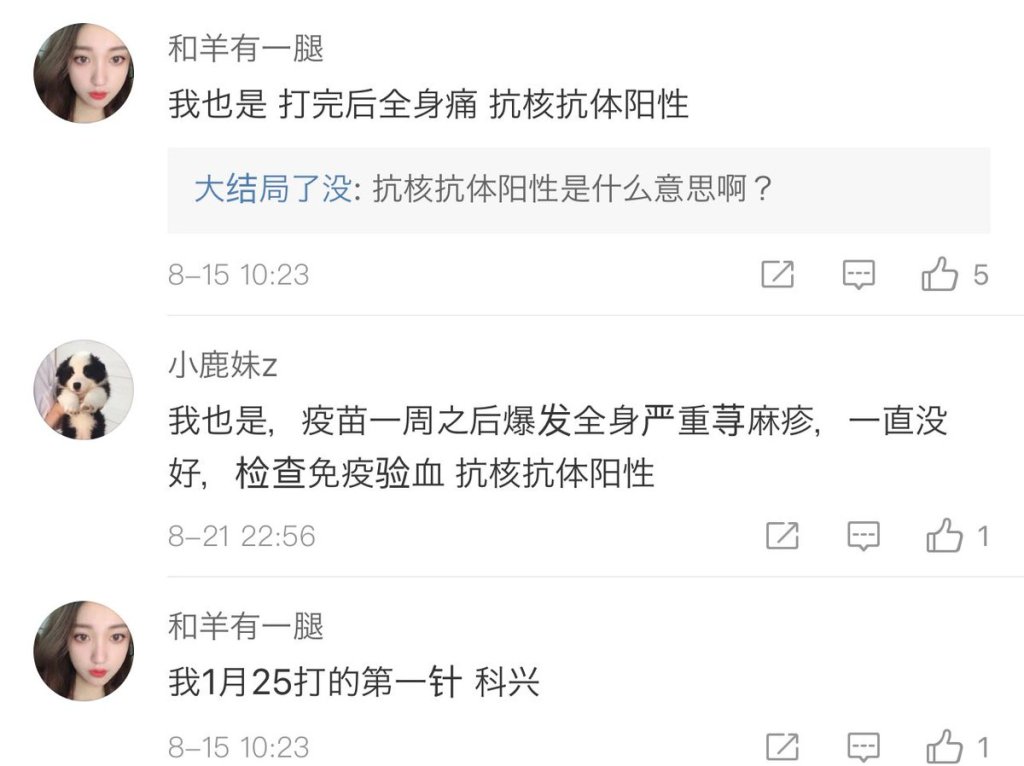Reply to the comment about 打完后全身痛

click(x=858, y=274)
